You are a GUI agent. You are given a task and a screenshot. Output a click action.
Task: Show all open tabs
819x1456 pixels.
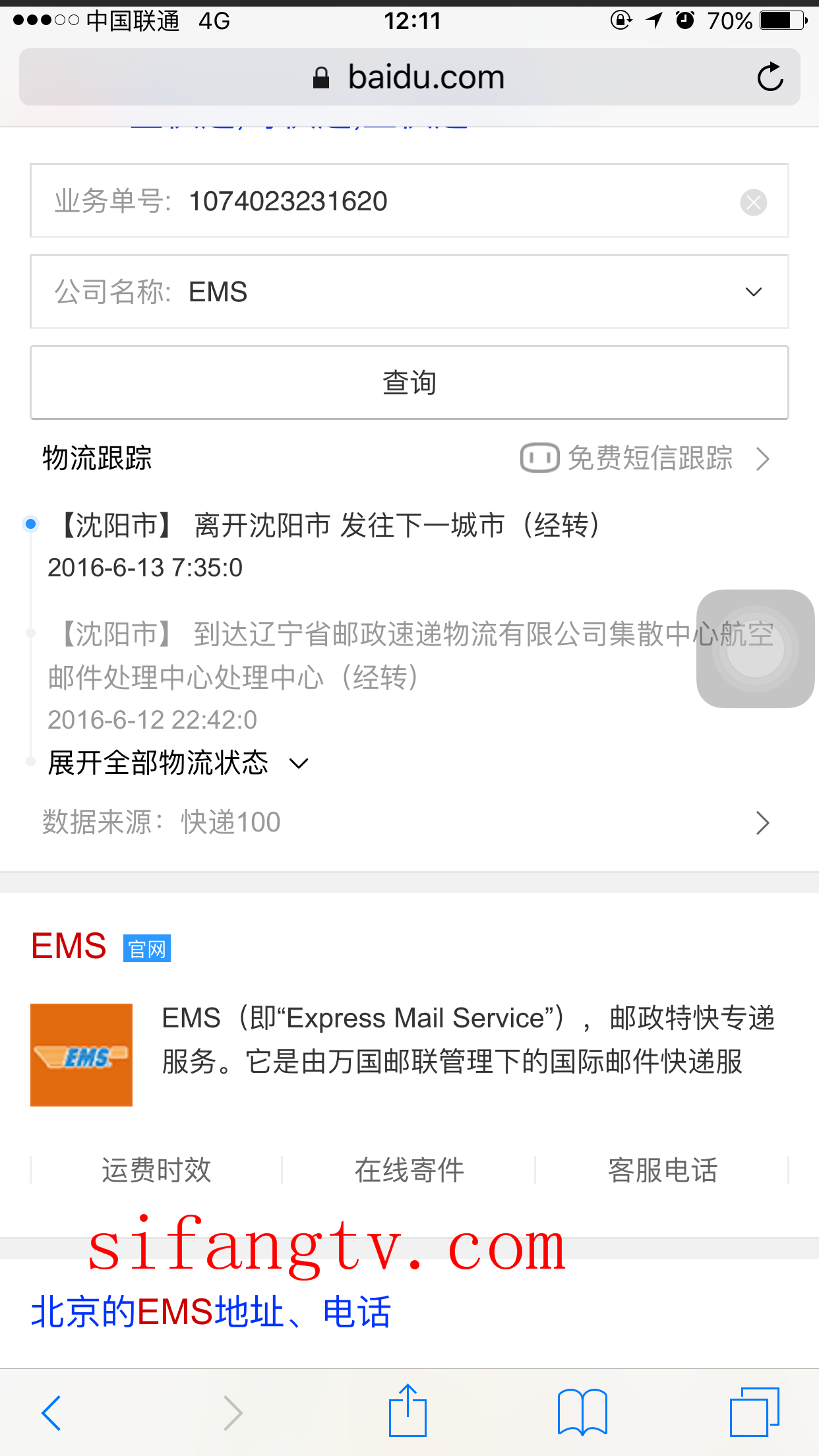pyautogui.click(x=754, y=1412)
